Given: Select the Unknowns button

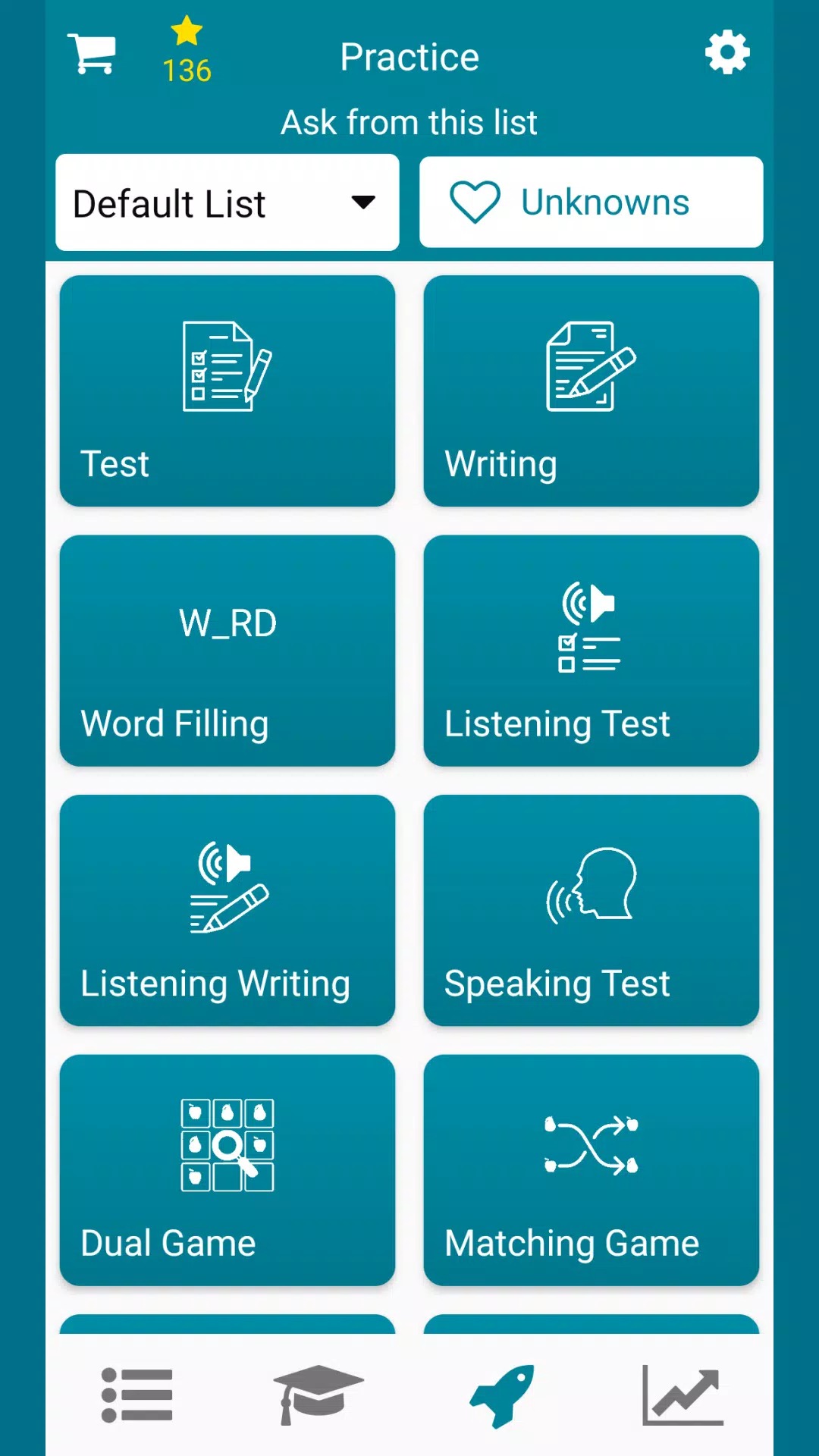Looking at the screenshot, I should click(x=591, y=202).
